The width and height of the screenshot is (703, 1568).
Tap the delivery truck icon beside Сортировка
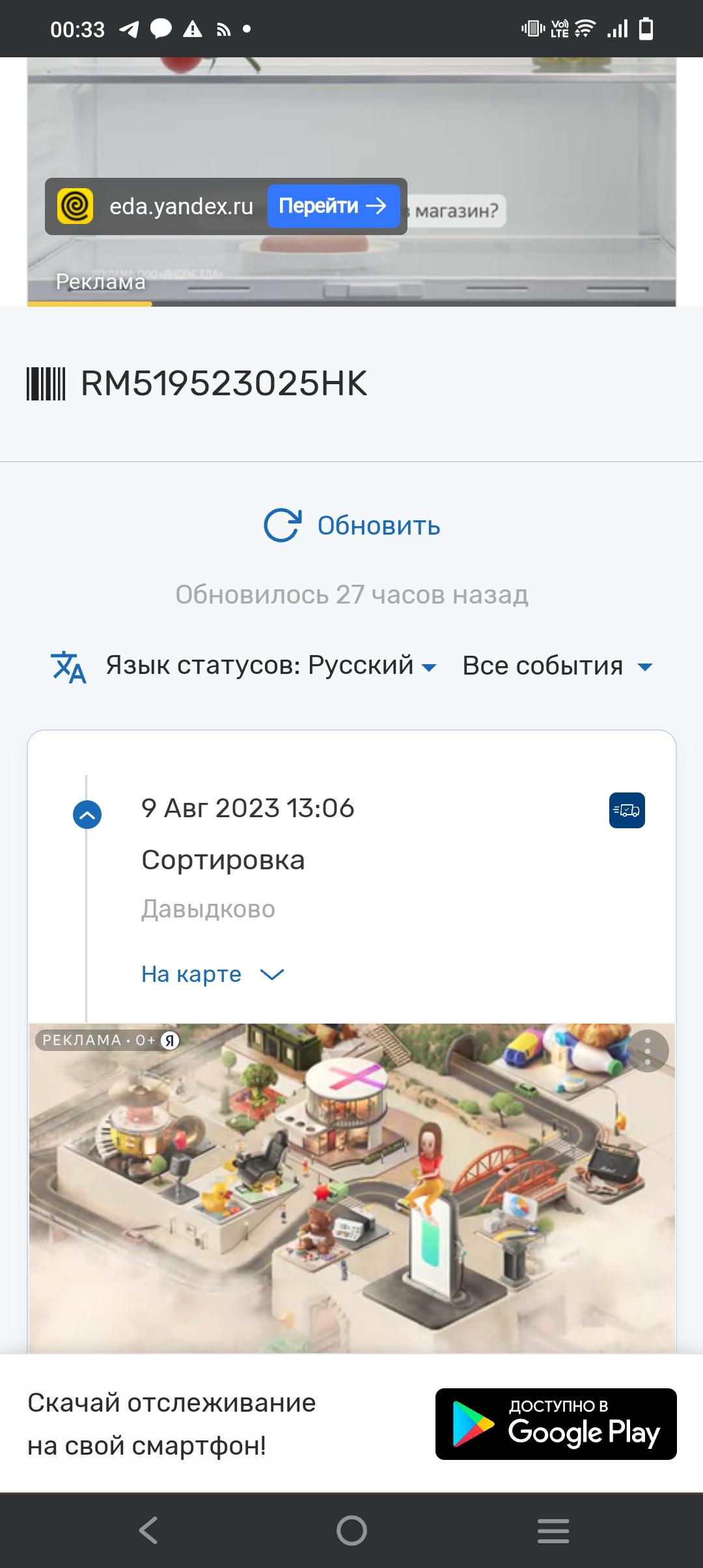(x=627, y=810)
